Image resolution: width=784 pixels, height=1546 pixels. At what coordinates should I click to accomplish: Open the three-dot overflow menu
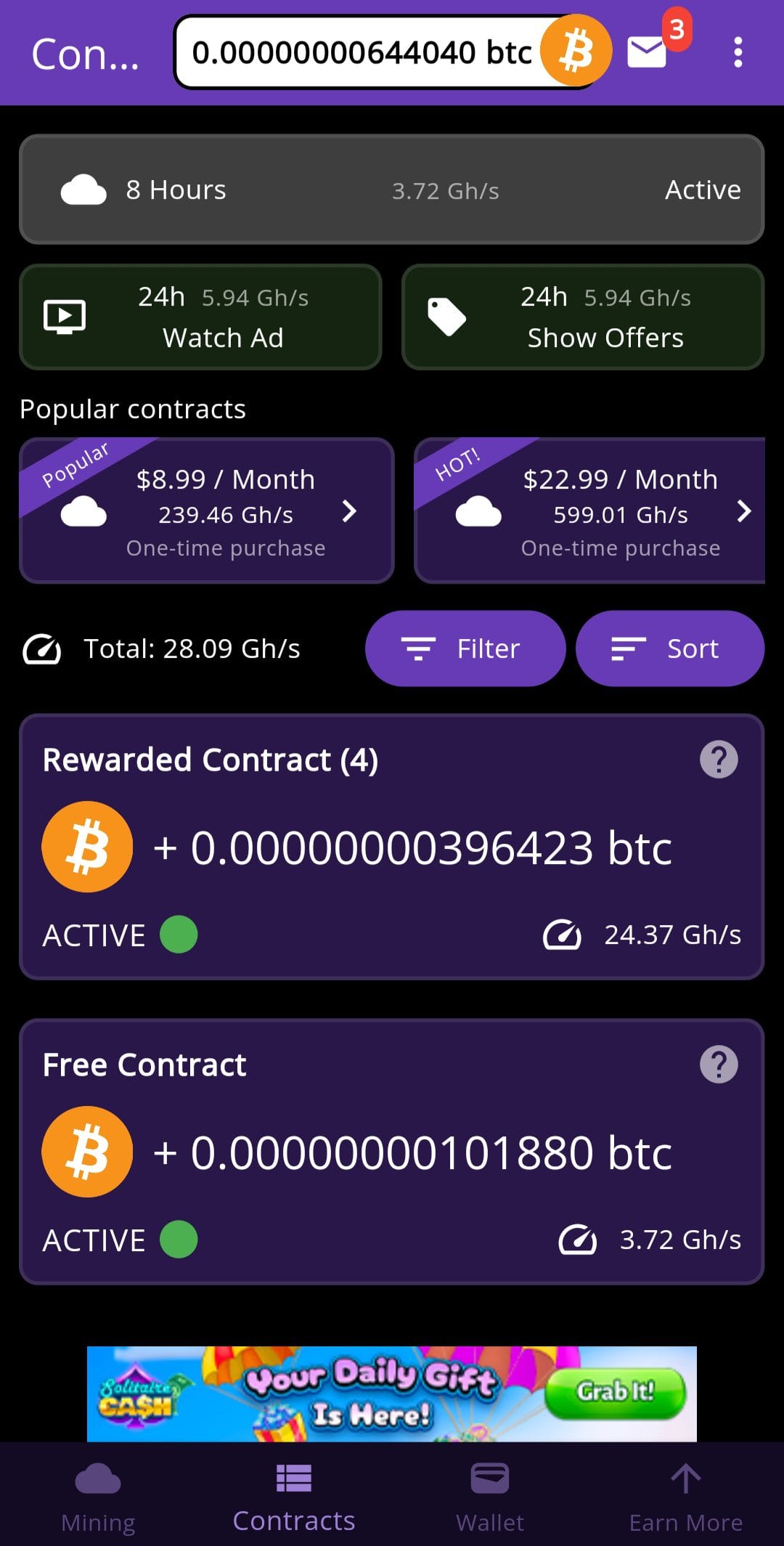click(738, 52)
